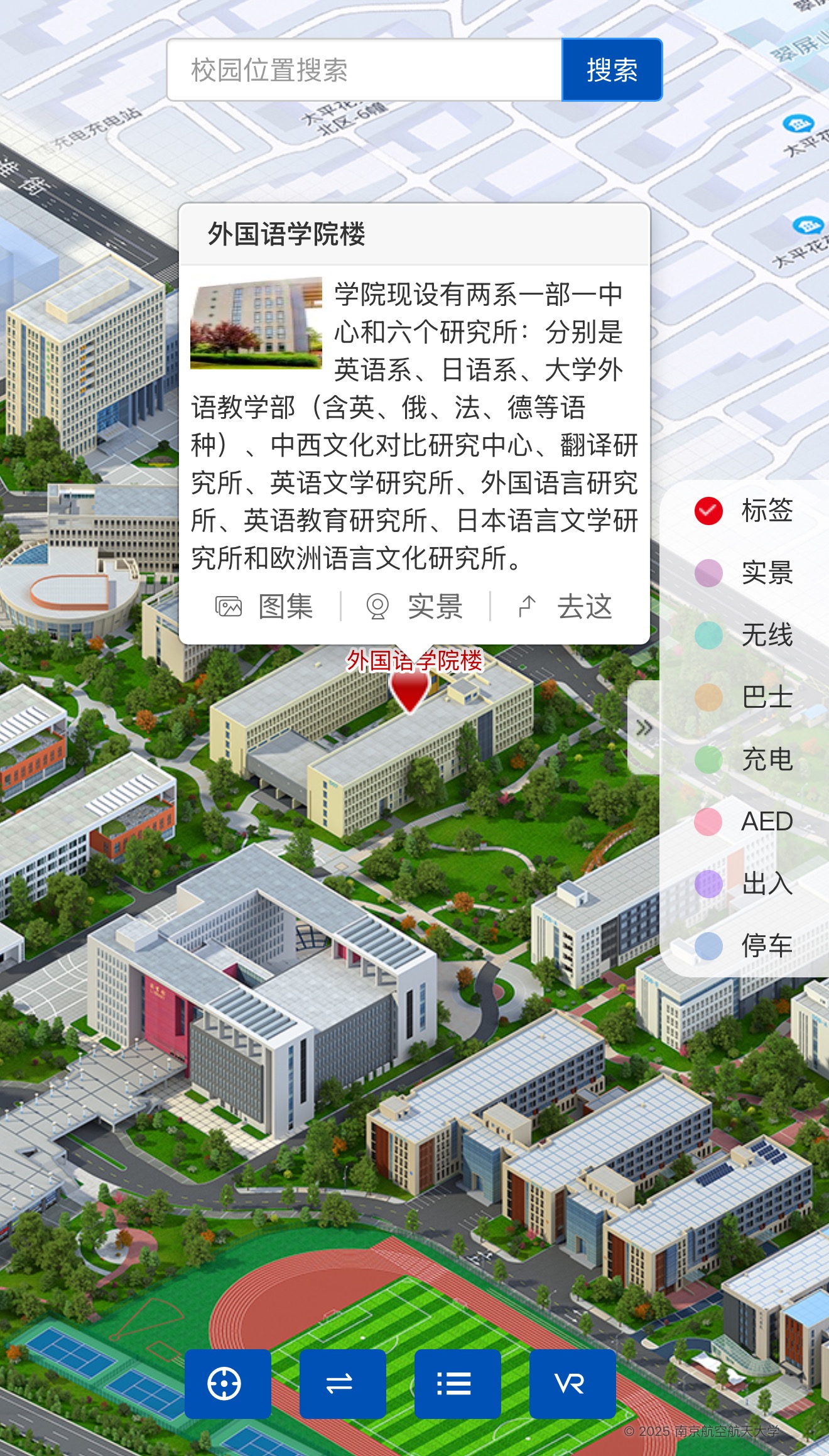Toggle the 标签 layer checkbox
The height and width of the screenshot is (1456, 829).
tap(708, 511)
